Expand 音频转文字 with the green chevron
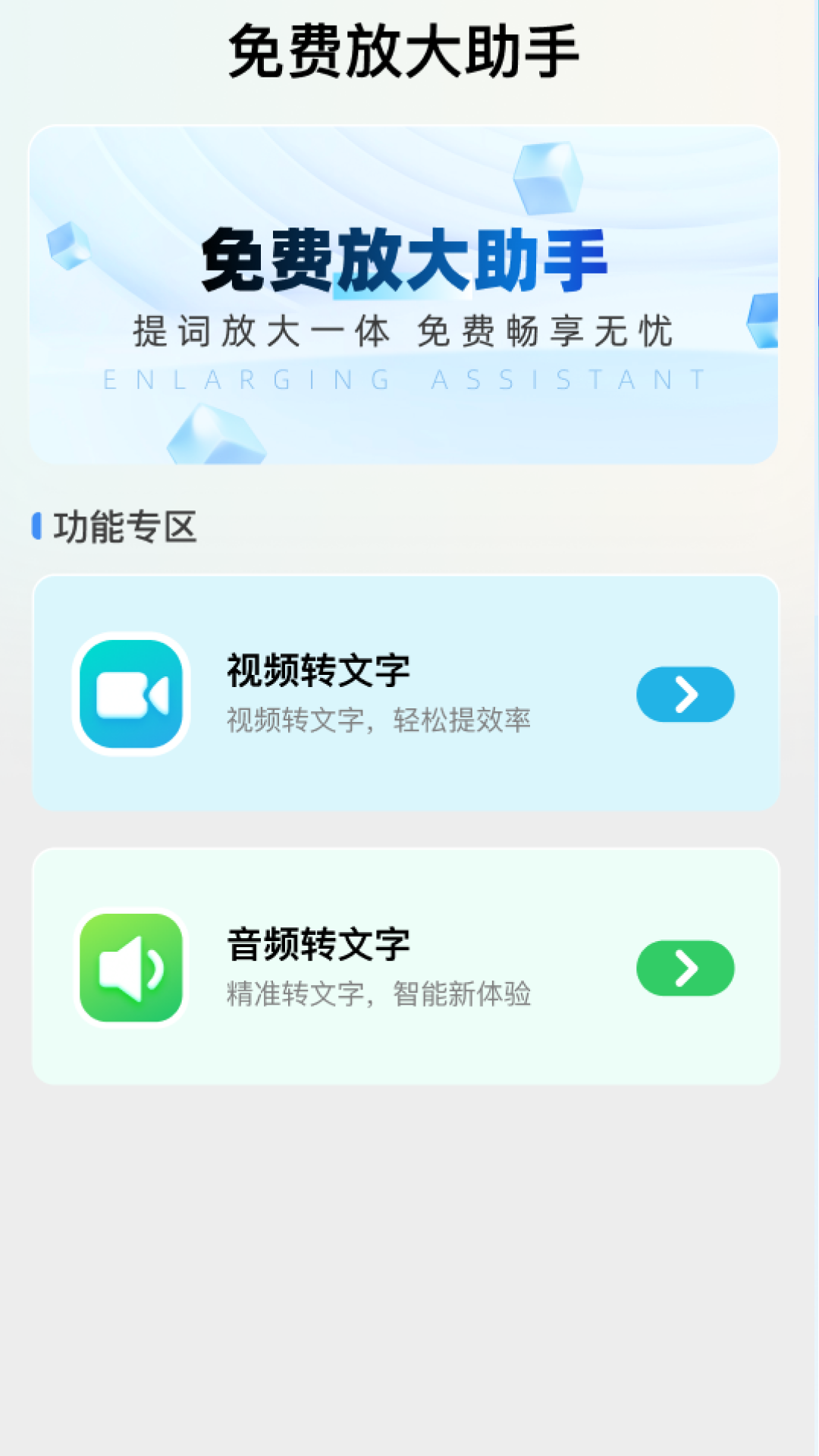This screenshot has height=1456, width=819. (x=685, y=968)
